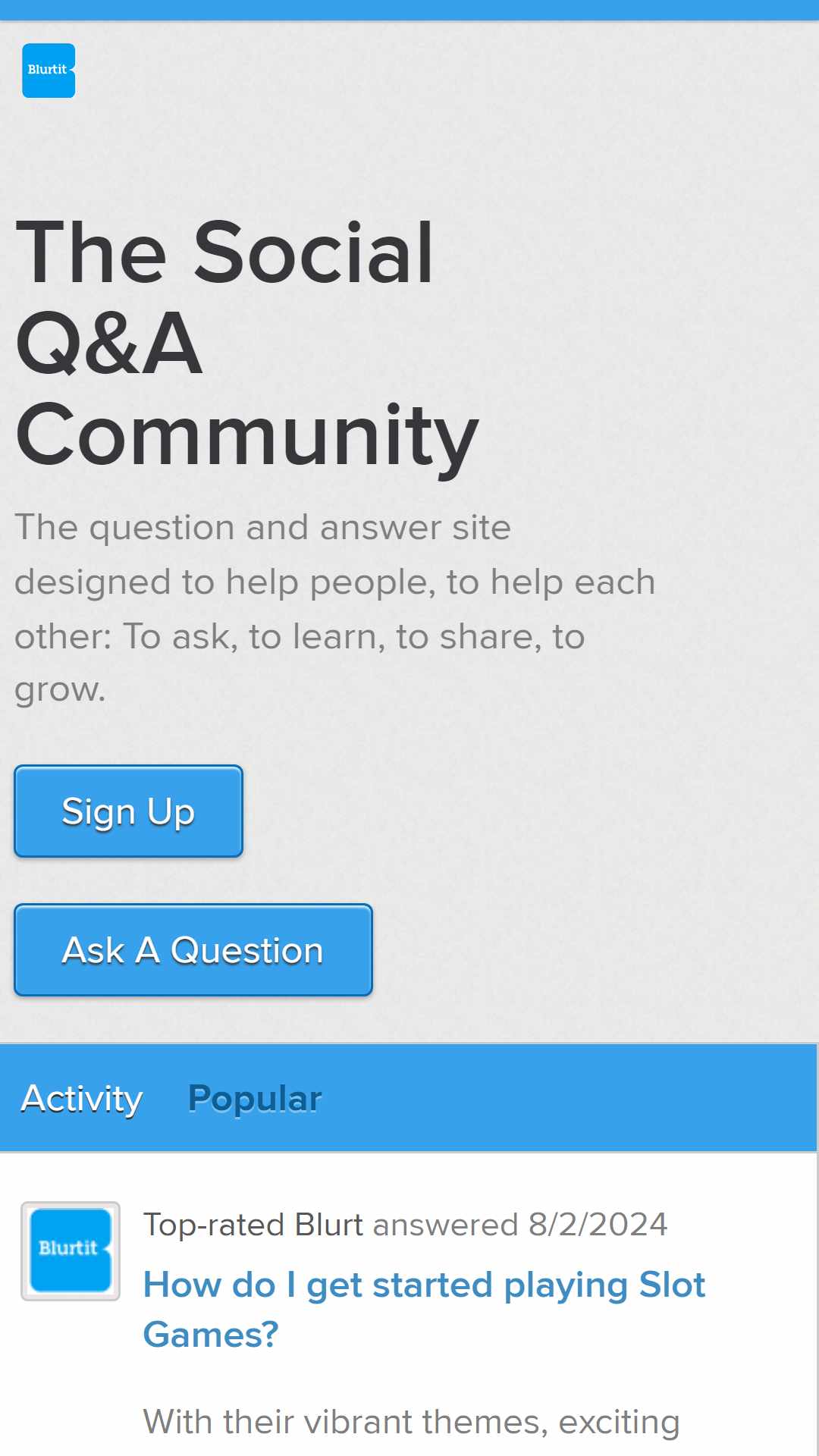Tap the Sign Up button

(x=128, y=811)
